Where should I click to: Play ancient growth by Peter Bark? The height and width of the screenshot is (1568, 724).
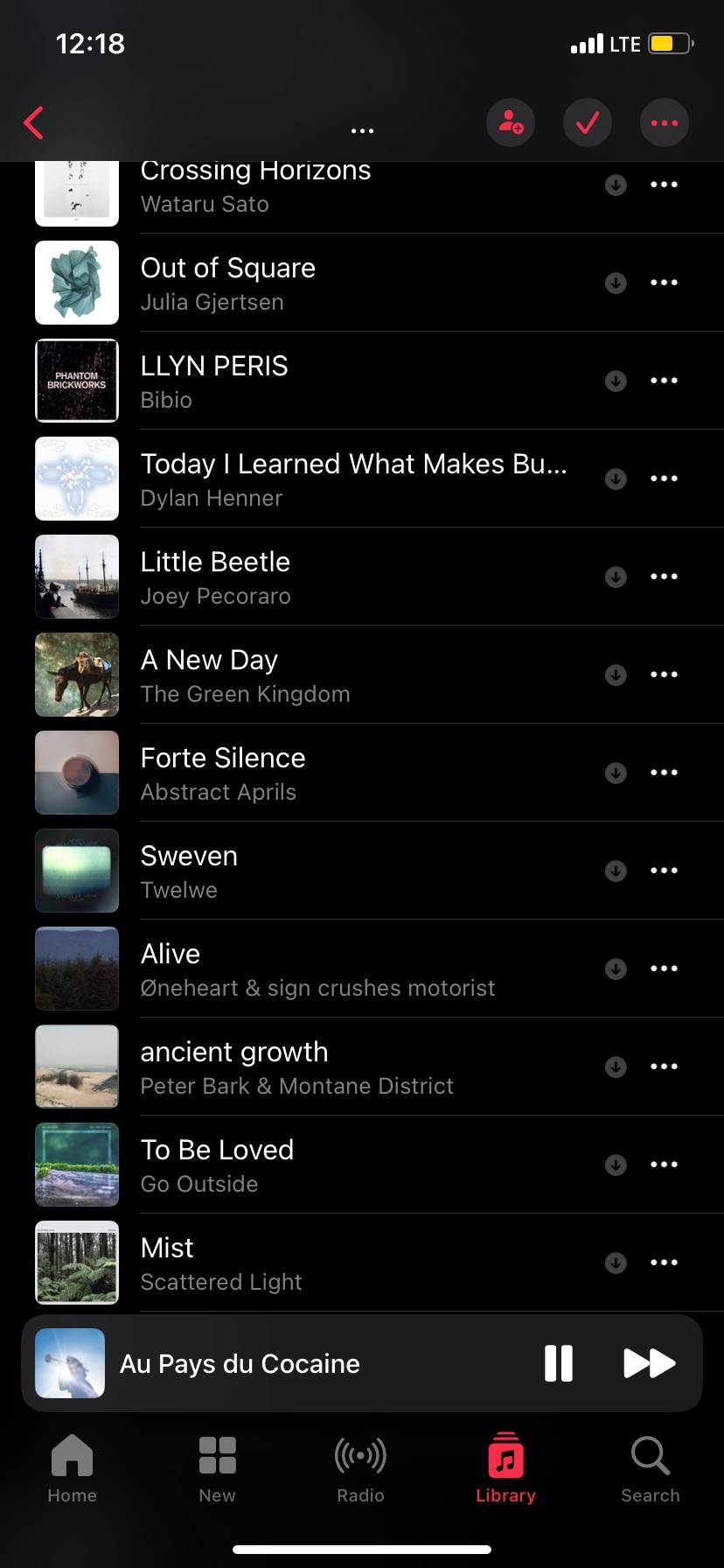coord(362,1067)
